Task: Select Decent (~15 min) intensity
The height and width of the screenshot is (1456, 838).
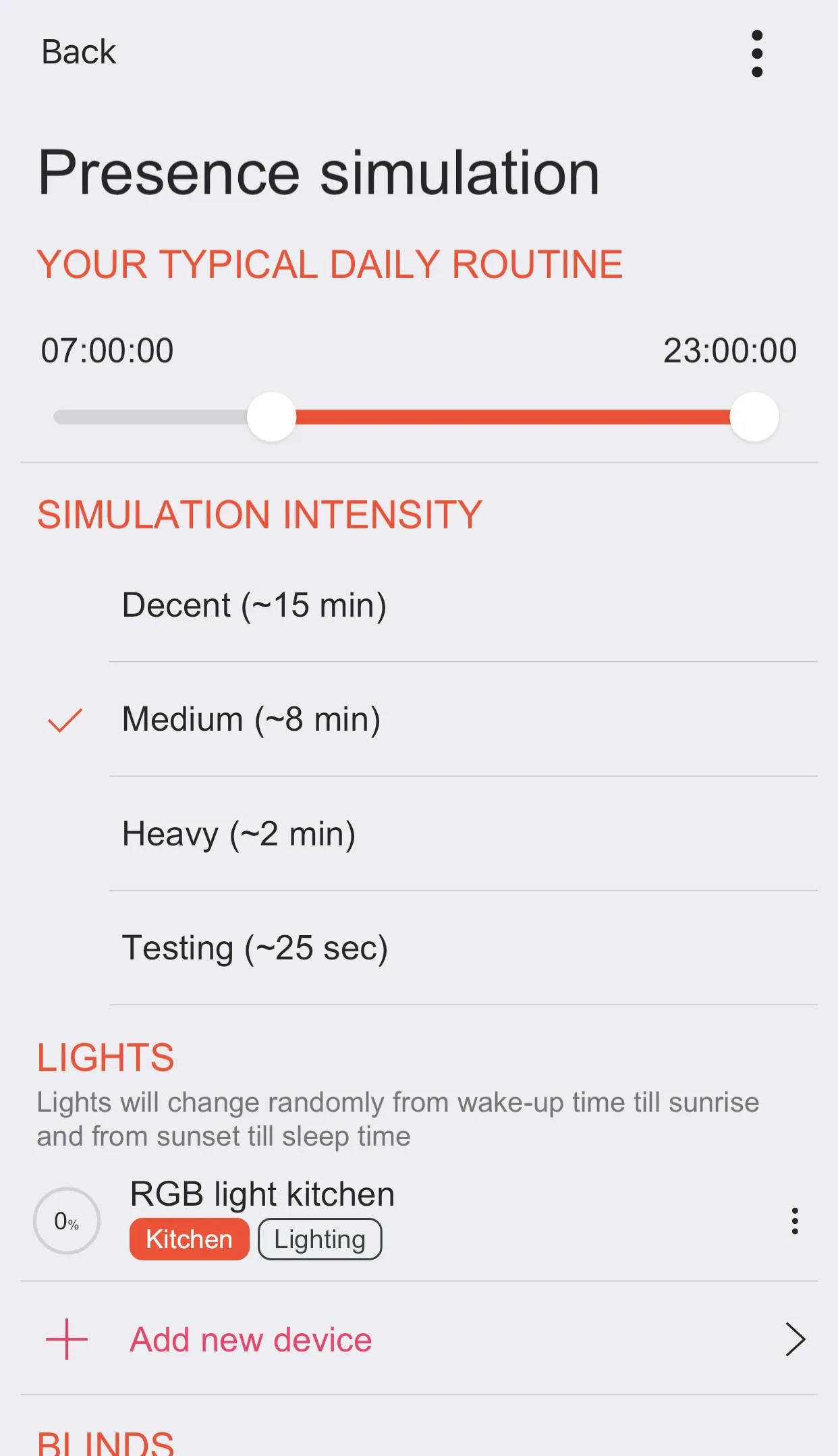Action: click(254, 605)
